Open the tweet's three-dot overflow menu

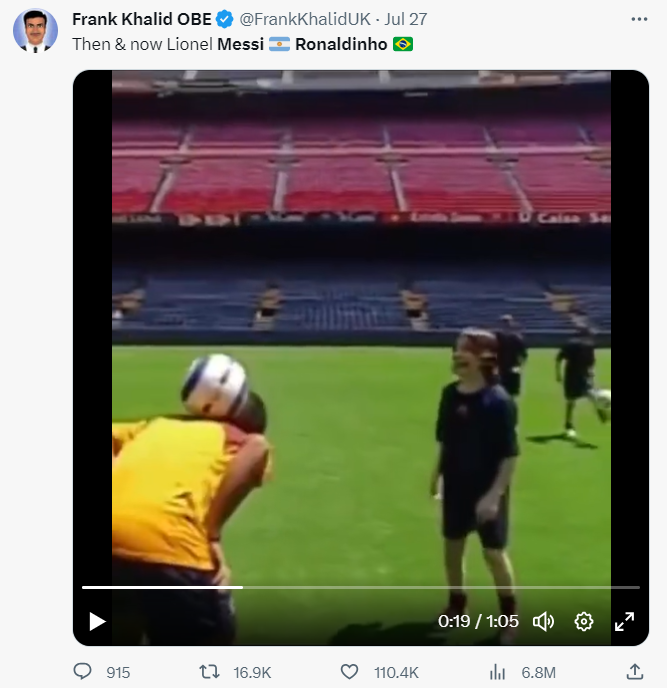(639, 19)
